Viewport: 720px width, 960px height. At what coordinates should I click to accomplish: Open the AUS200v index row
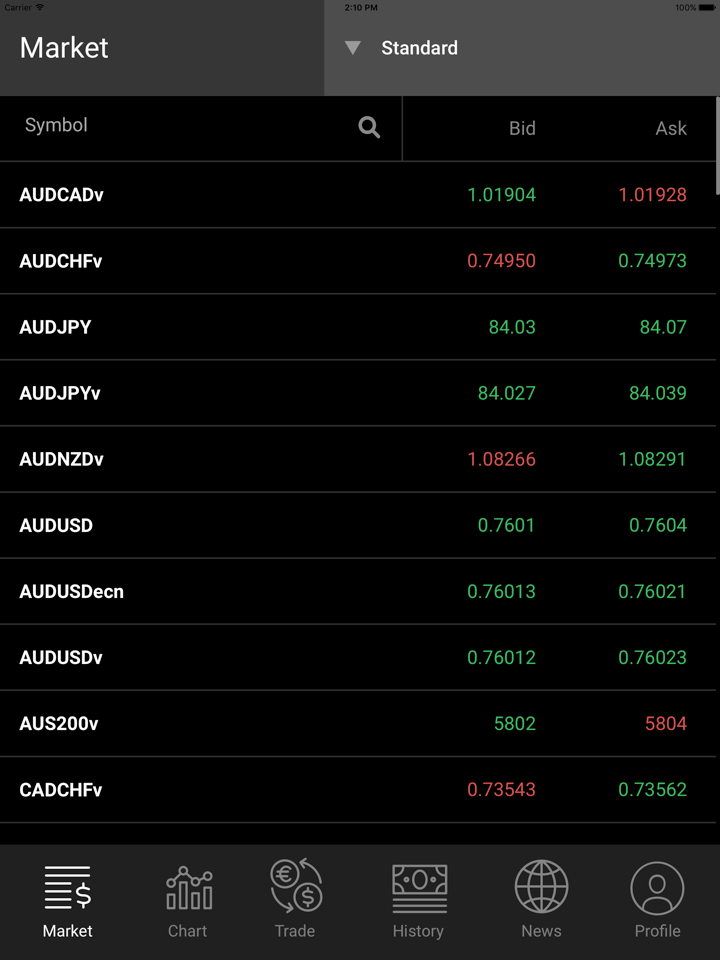pos(360,723)
